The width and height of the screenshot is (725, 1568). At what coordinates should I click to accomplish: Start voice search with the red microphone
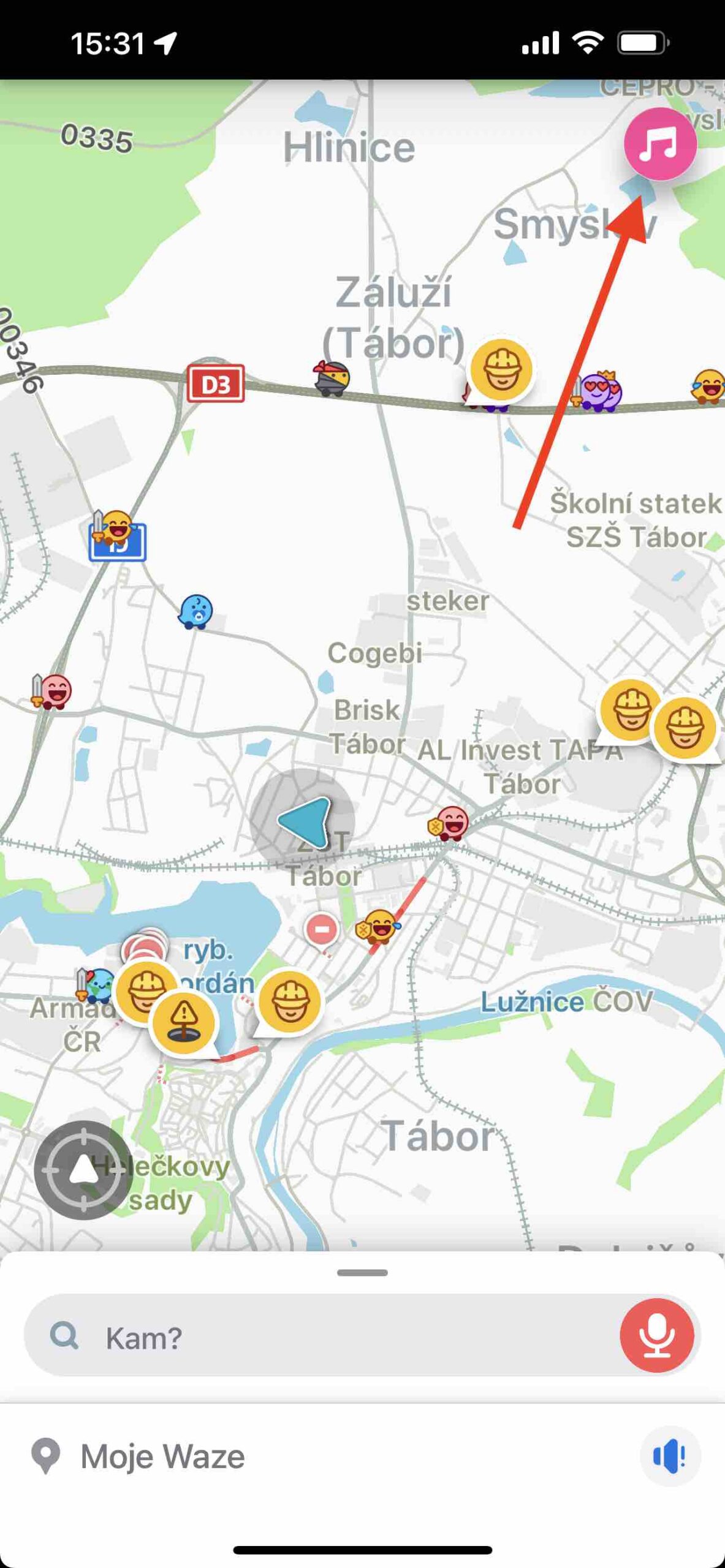656,1336
